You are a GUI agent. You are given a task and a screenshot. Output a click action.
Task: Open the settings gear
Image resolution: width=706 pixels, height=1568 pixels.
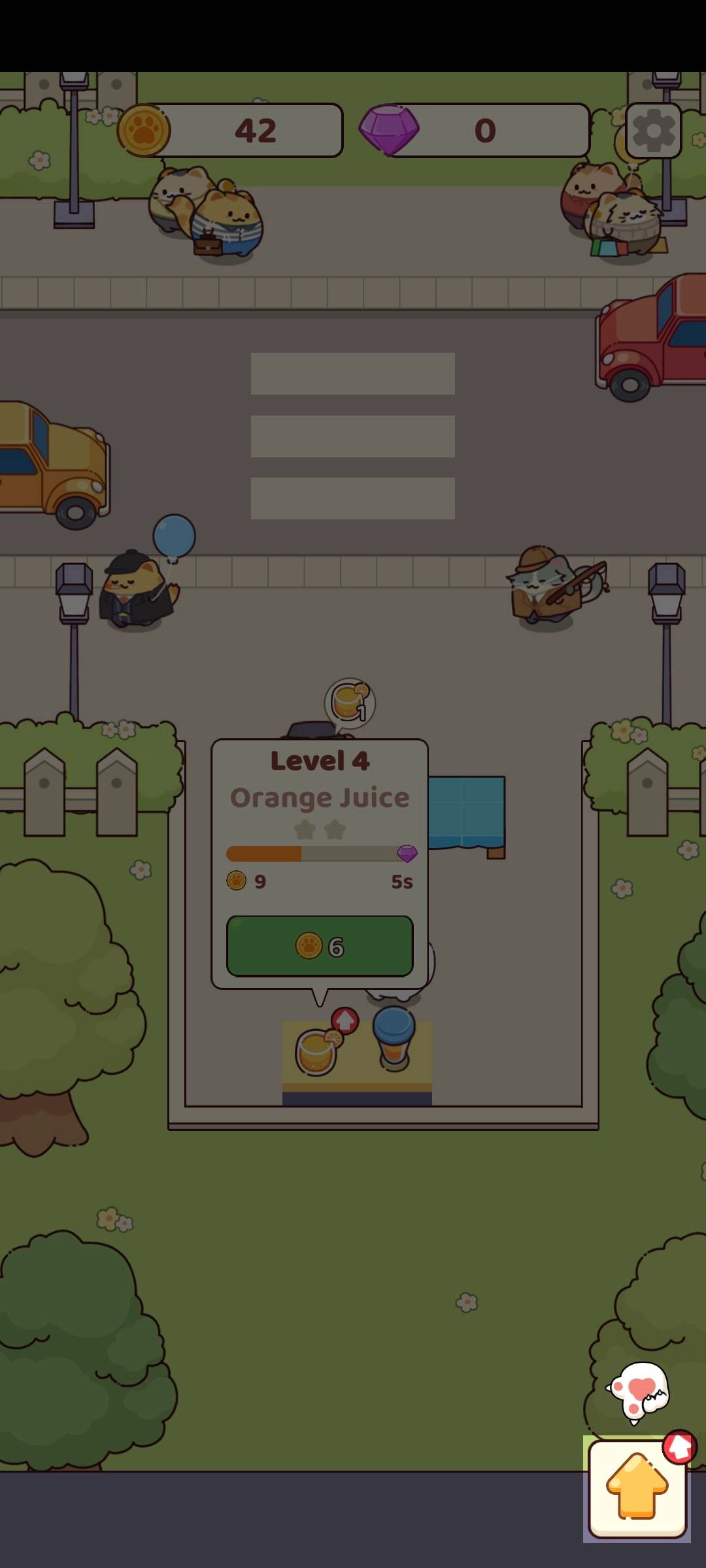pyautogui.click(x=653, y=131)
